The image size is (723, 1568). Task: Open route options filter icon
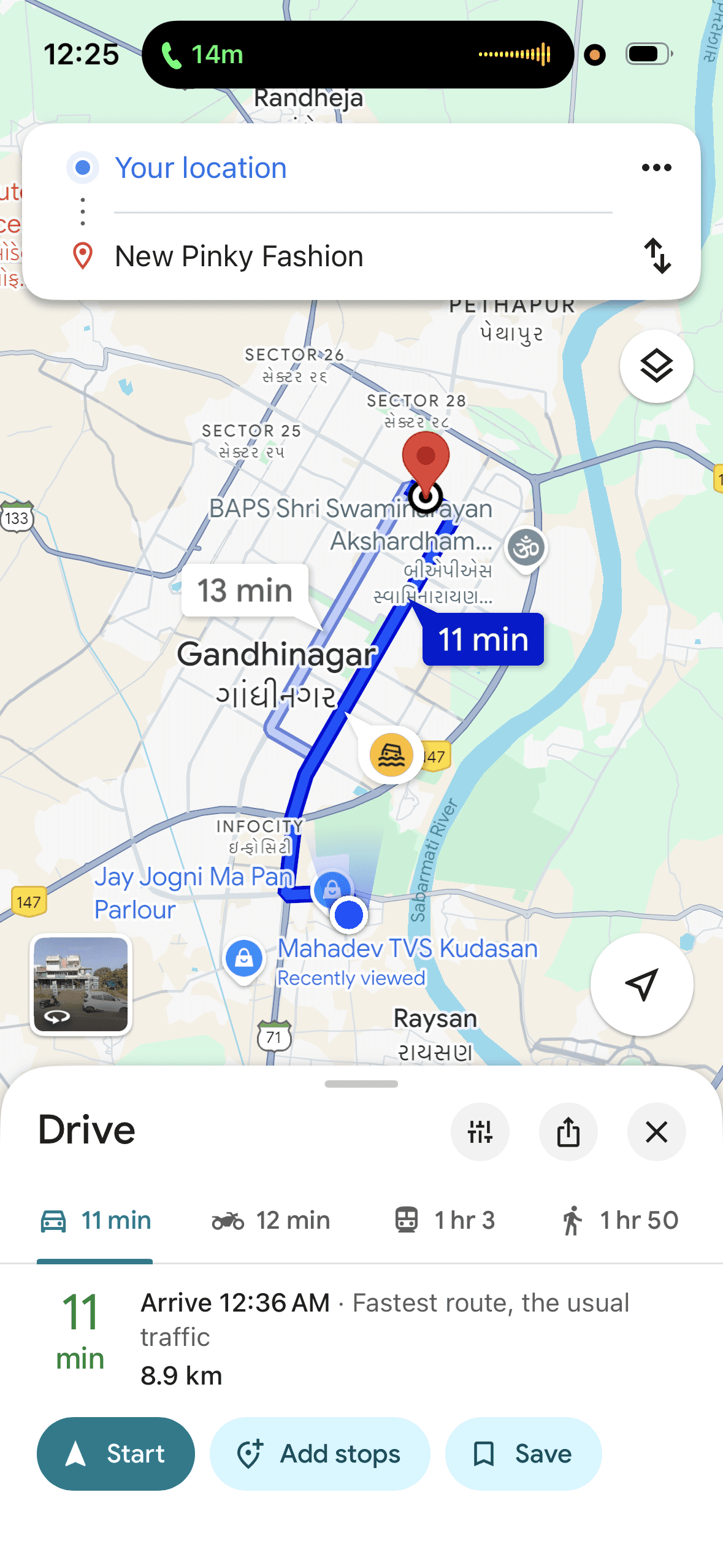pyautogui.click(x=480, y=1132)
